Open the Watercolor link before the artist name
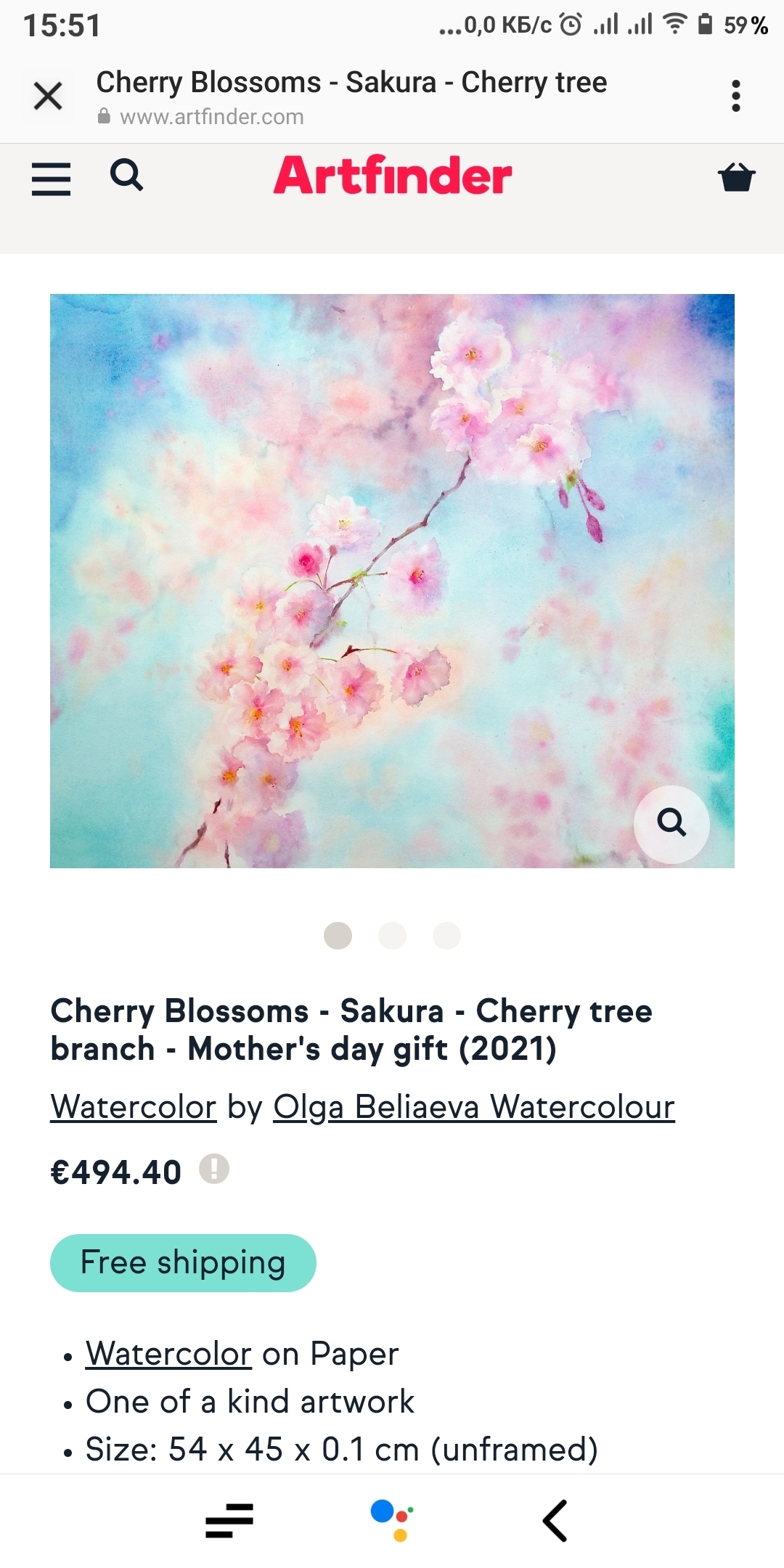Image resolution: width=784 pixels, height=1568 pixels. click(134, 1107)
